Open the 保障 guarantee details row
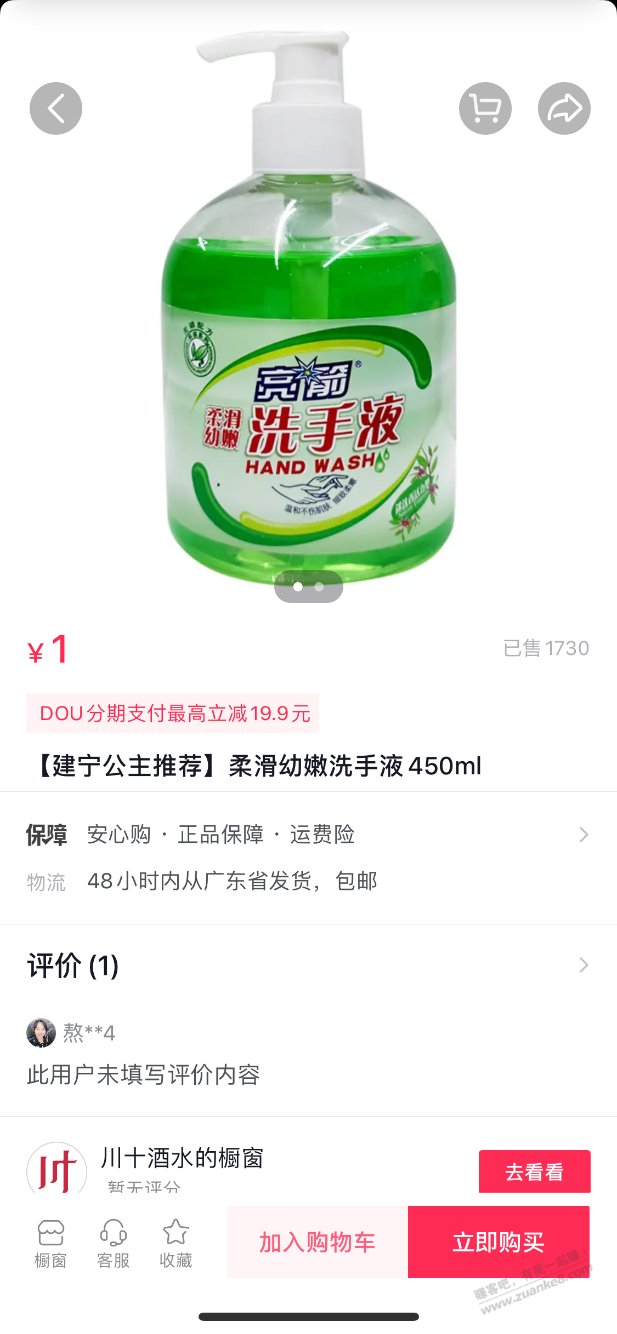 click(x=308, y=834)
